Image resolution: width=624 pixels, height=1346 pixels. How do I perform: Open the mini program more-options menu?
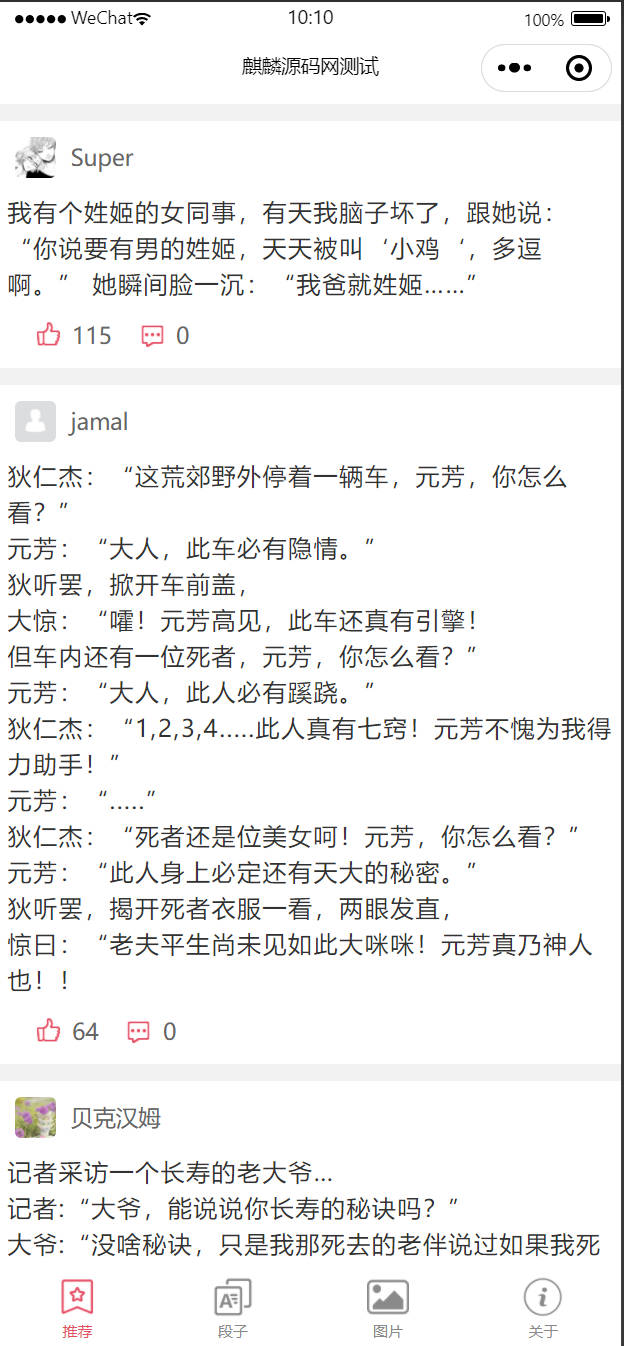pyautogui.click(x=514, y=68)
